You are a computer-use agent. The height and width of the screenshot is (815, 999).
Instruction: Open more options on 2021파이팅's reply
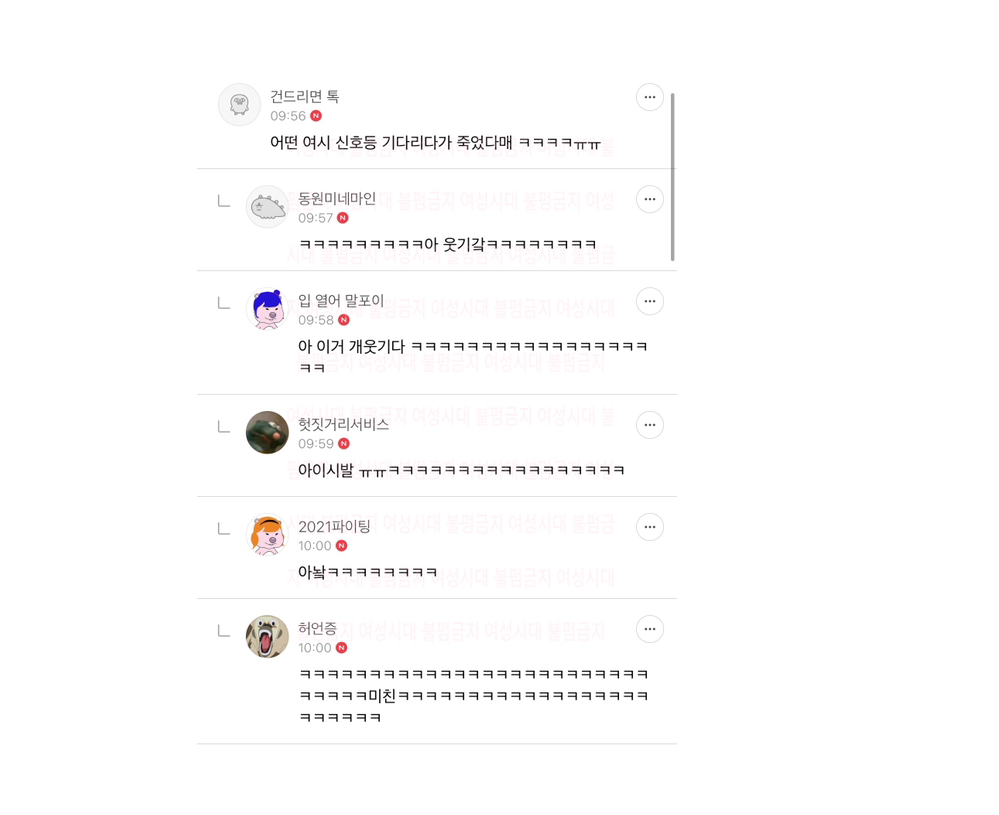tap(649, 527)
